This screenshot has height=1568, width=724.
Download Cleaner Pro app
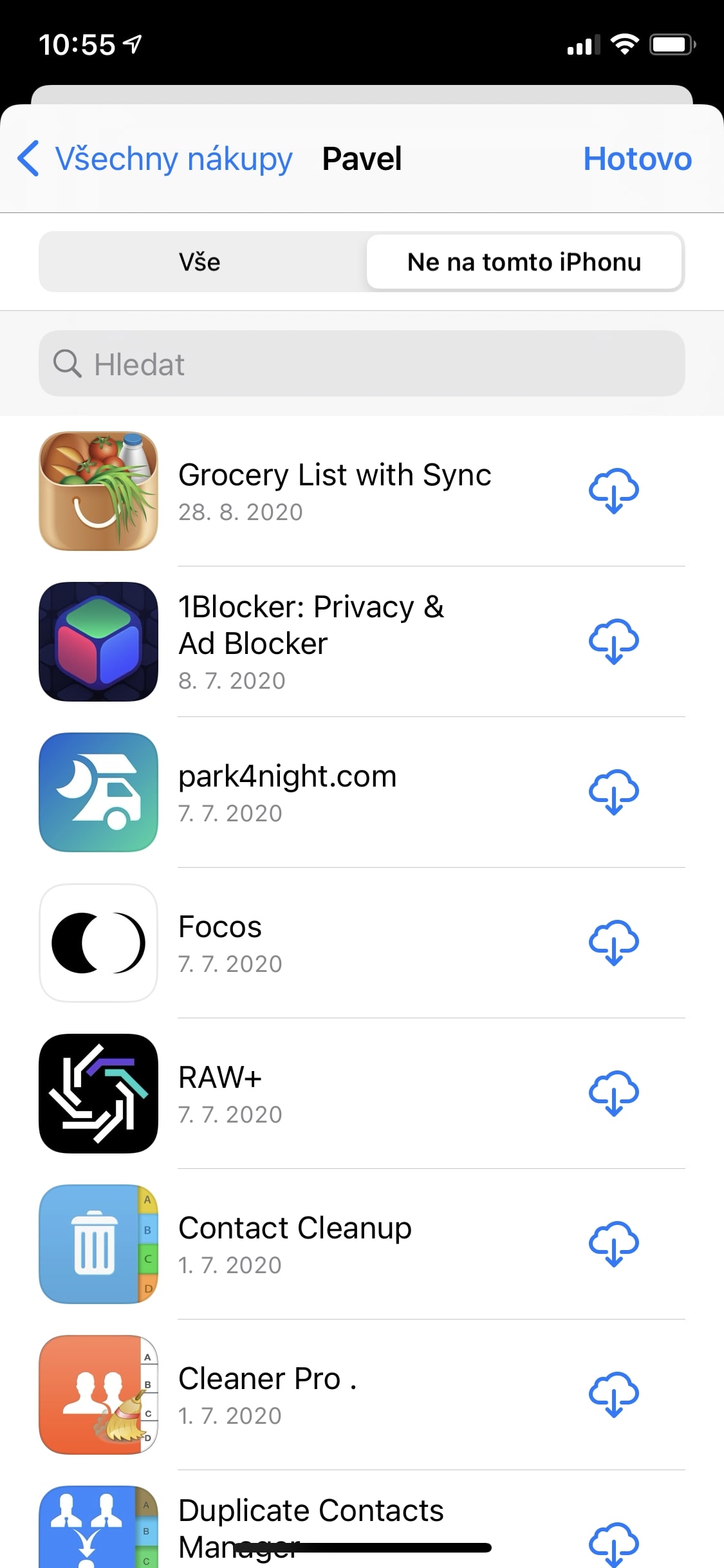[613, 1395]
